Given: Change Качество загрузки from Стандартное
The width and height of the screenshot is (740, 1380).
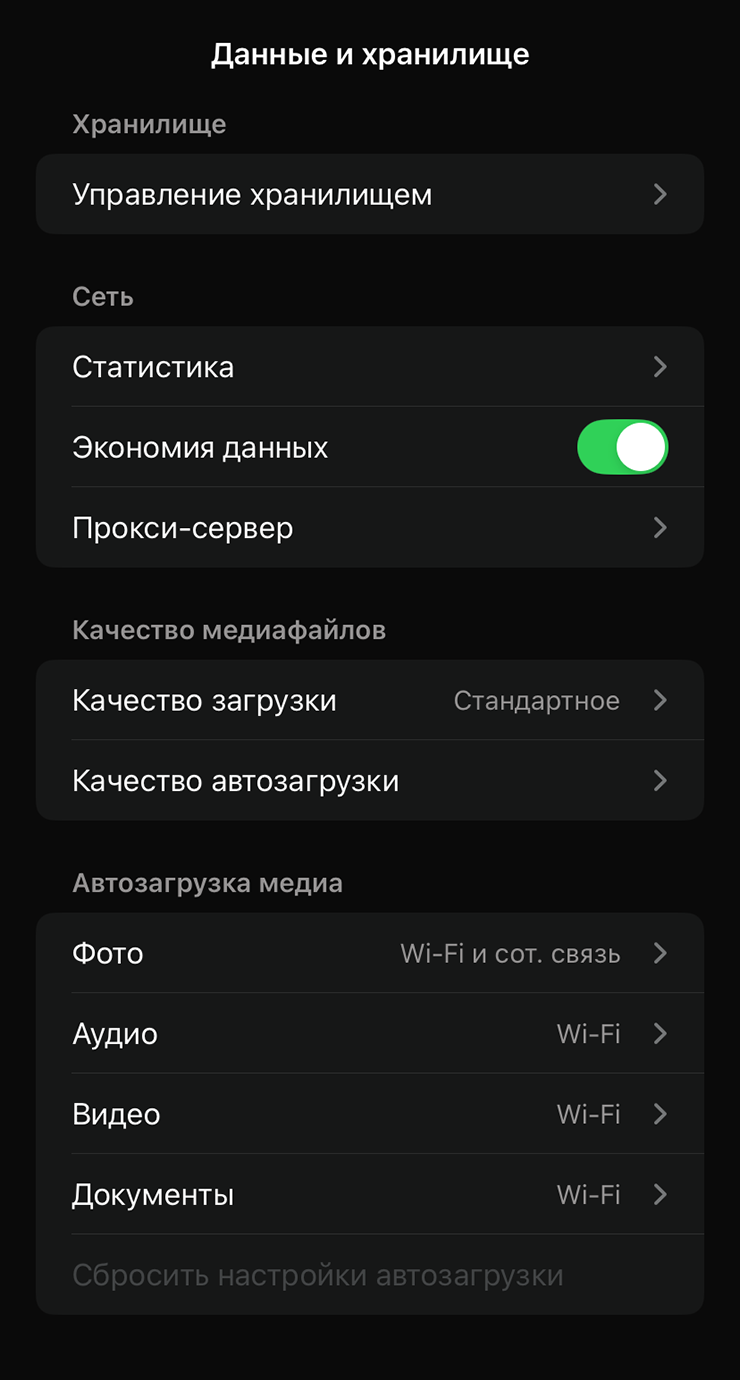Looking at the screenshot, I should point(370,700).
